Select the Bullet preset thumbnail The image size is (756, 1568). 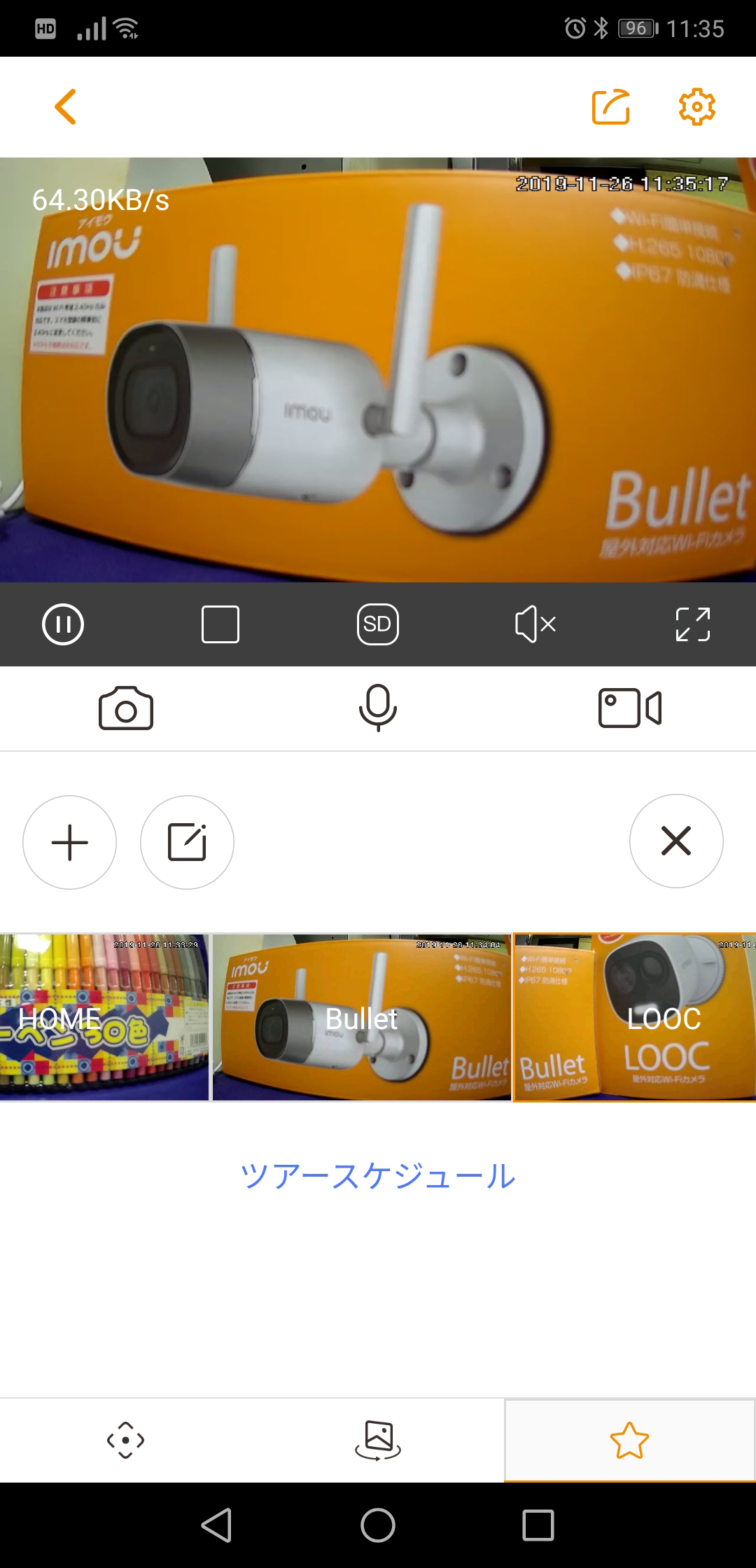362,1017
